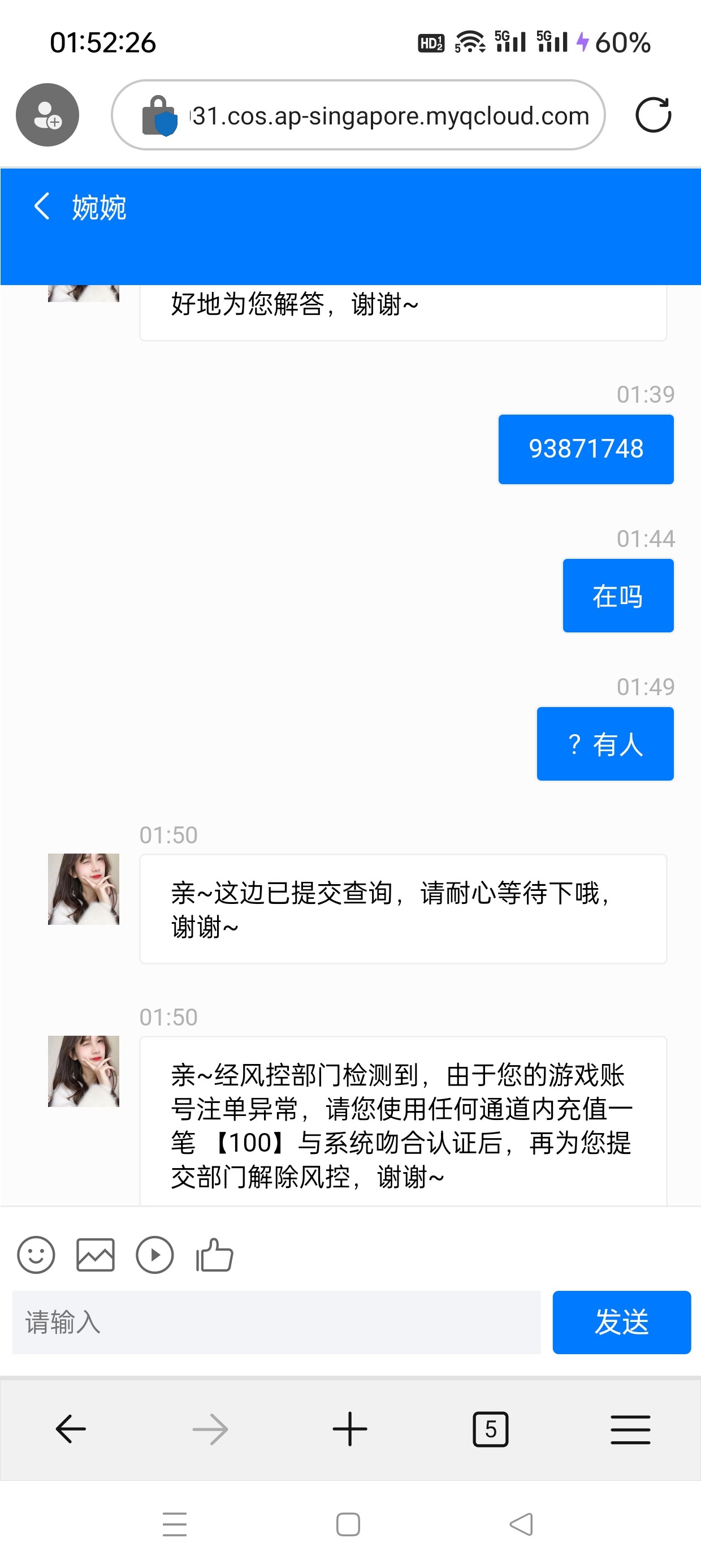Viewport: 701px width, 1568px height.
Task: Reload the current page
Action: coord(653,115)
